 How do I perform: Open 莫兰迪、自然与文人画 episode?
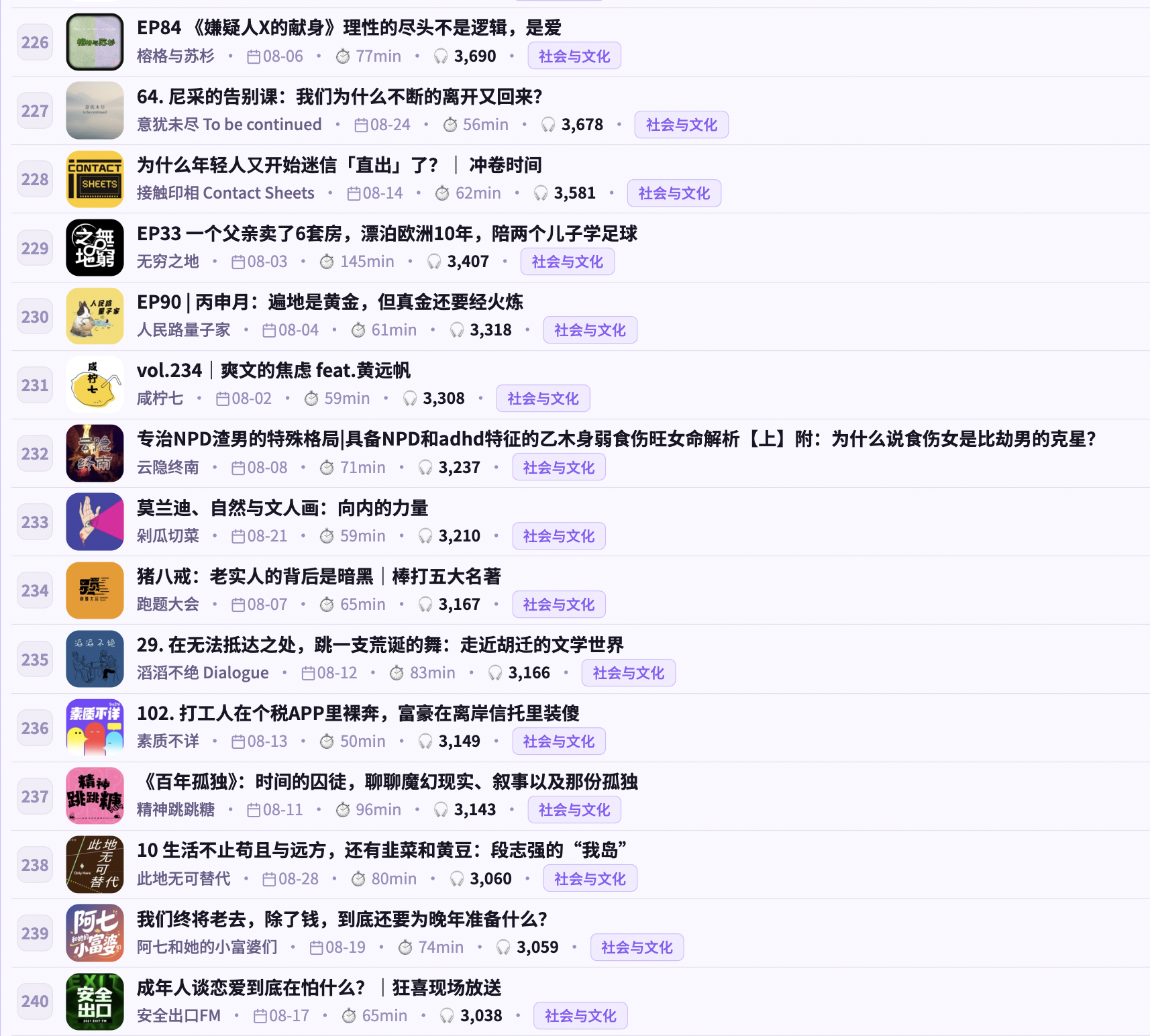tap(282, 508)
